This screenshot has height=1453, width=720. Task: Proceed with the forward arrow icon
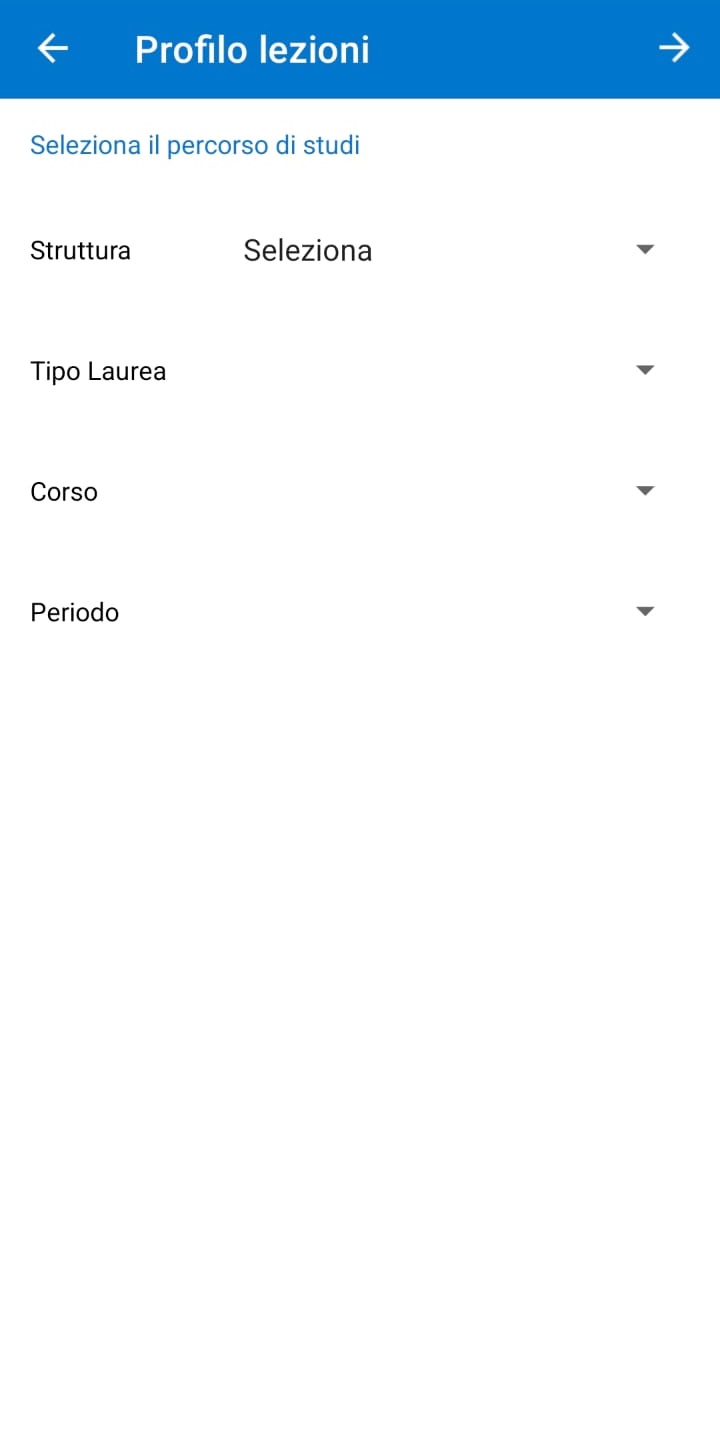pyautogui.click(x=673, y=48)
